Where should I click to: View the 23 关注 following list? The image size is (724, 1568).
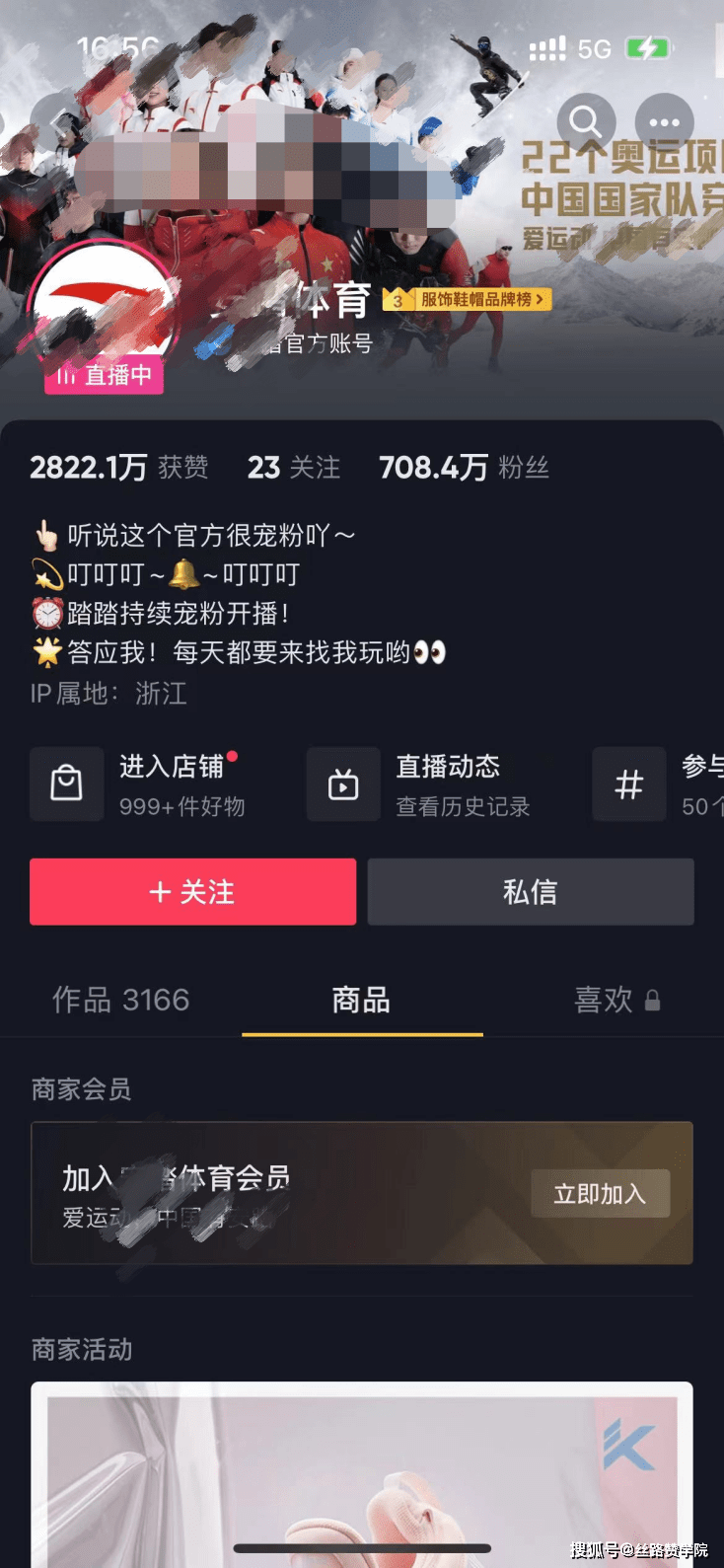(x=293, y=467)
